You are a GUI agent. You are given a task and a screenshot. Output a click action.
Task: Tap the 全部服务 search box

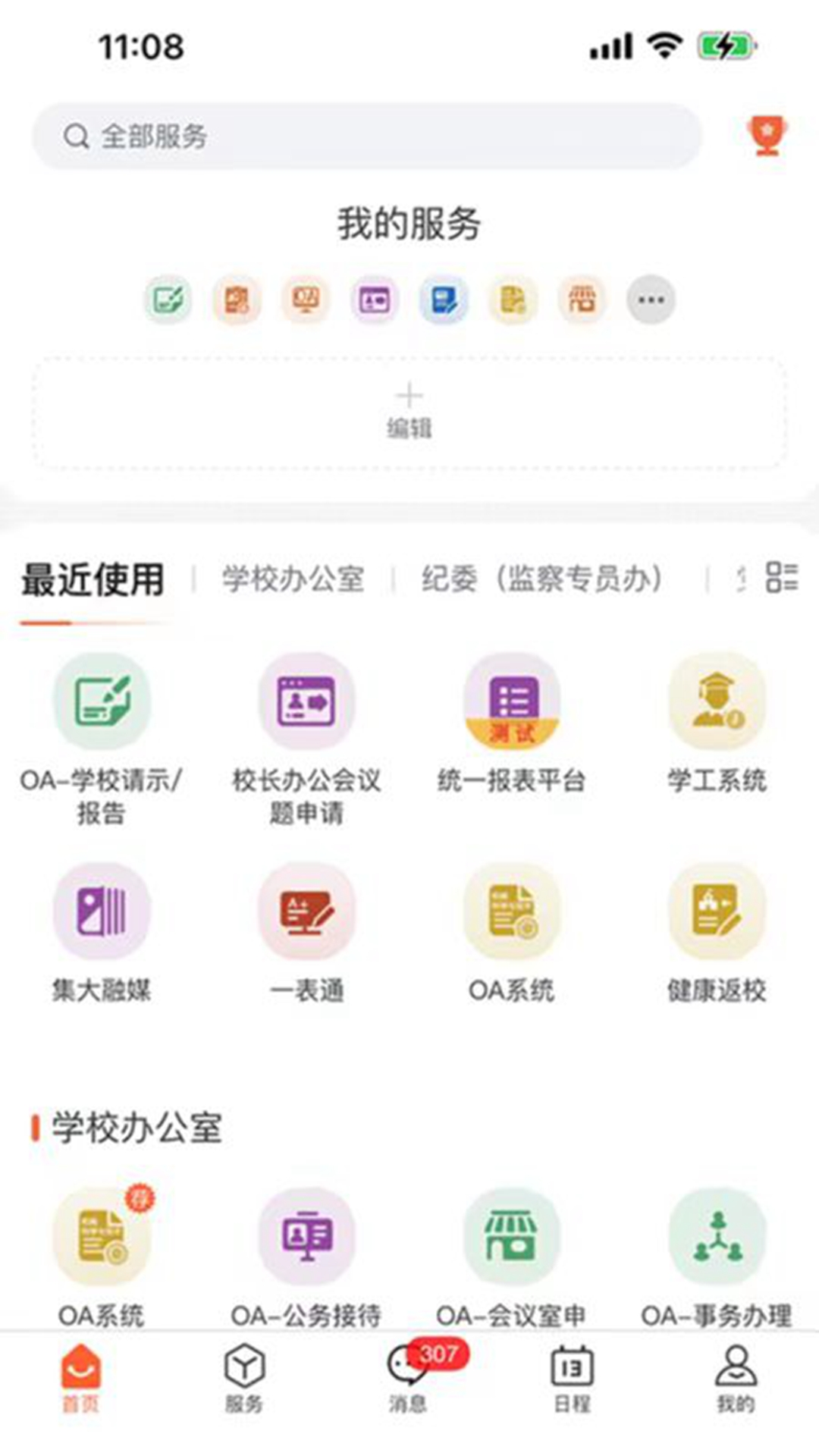(366, 136)
